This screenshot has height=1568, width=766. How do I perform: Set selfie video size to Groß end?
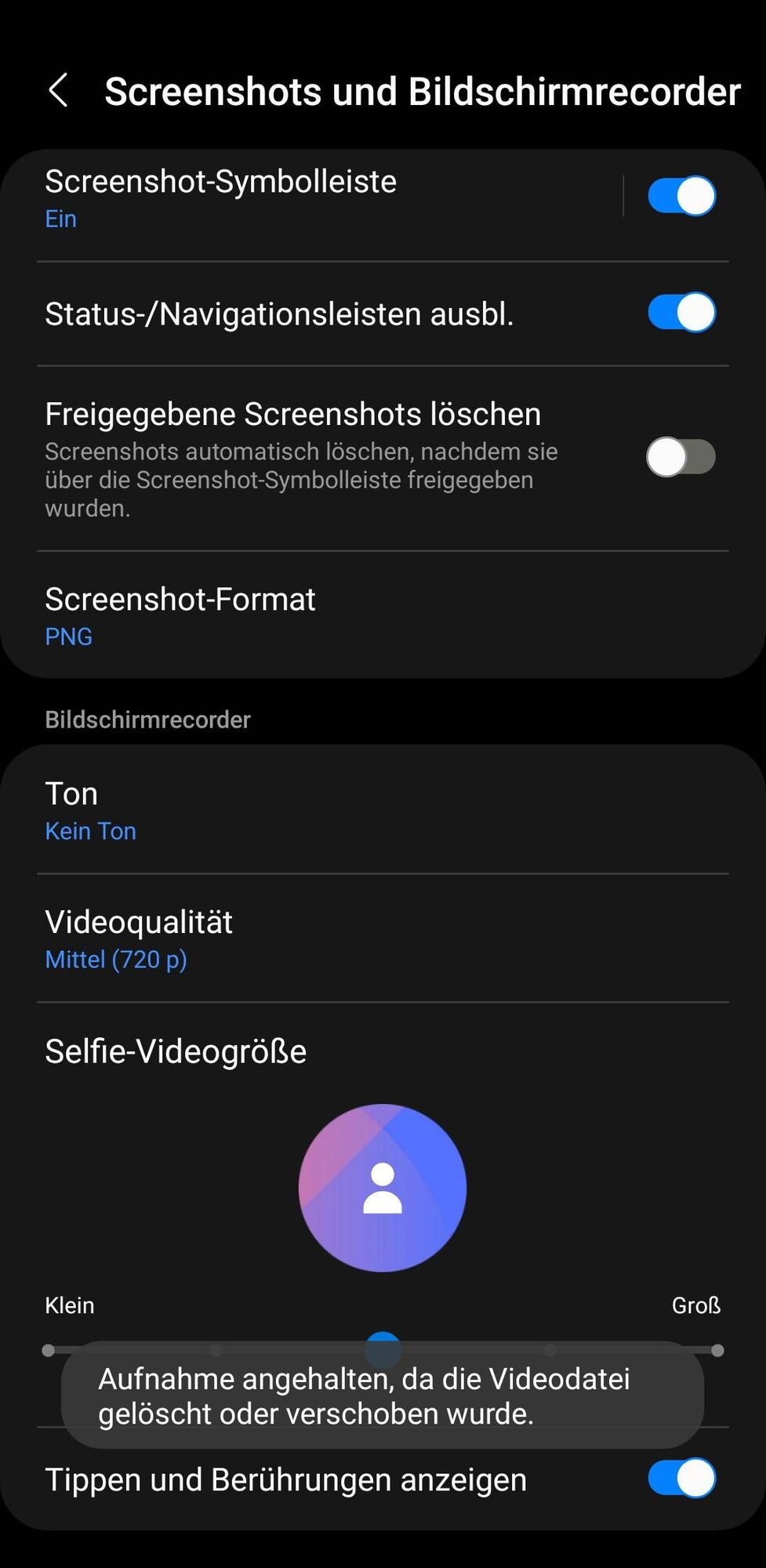[x=717, y=1350]
